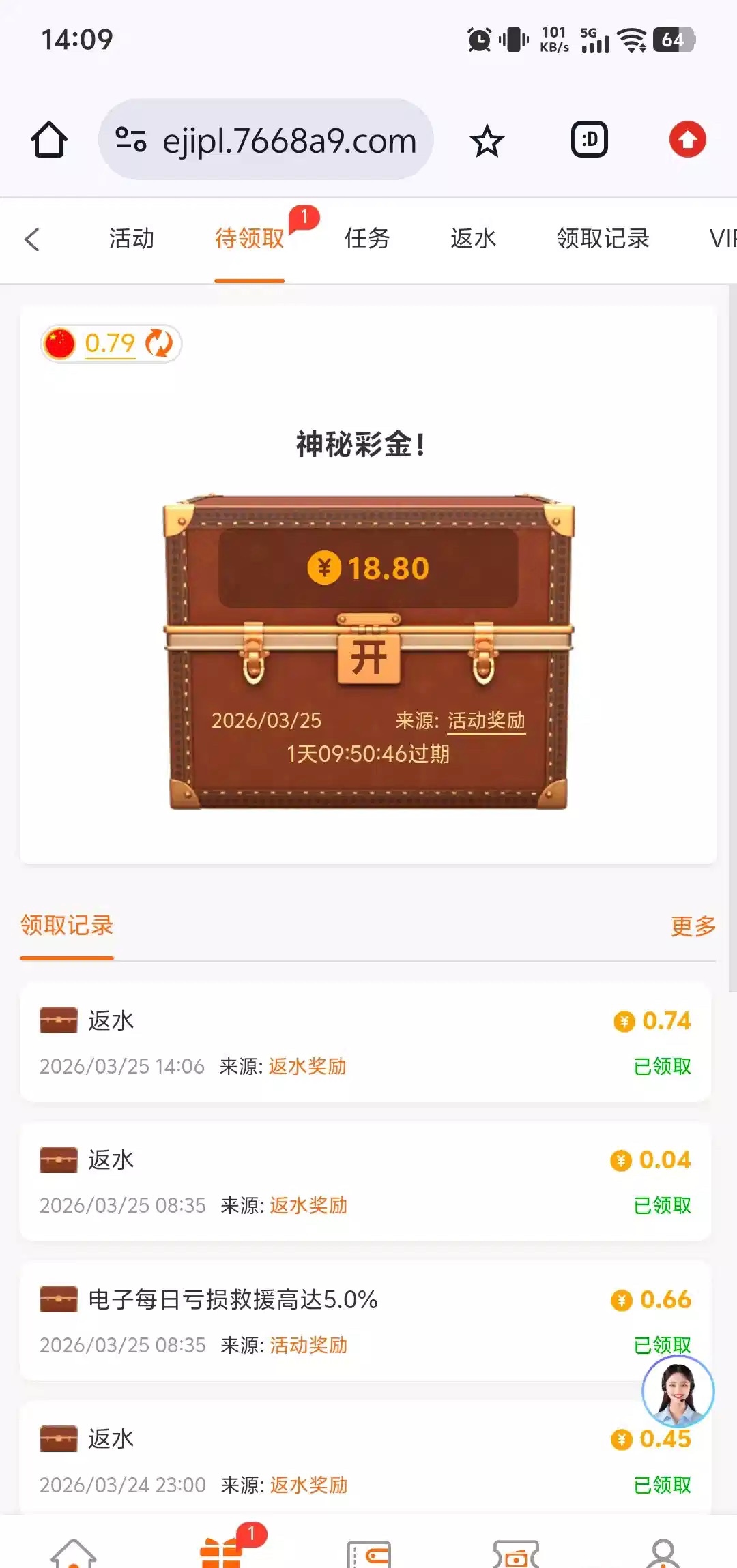Tap the gift icon in the bottom bar
737x1568 pixels.
tap(220, 1552)
